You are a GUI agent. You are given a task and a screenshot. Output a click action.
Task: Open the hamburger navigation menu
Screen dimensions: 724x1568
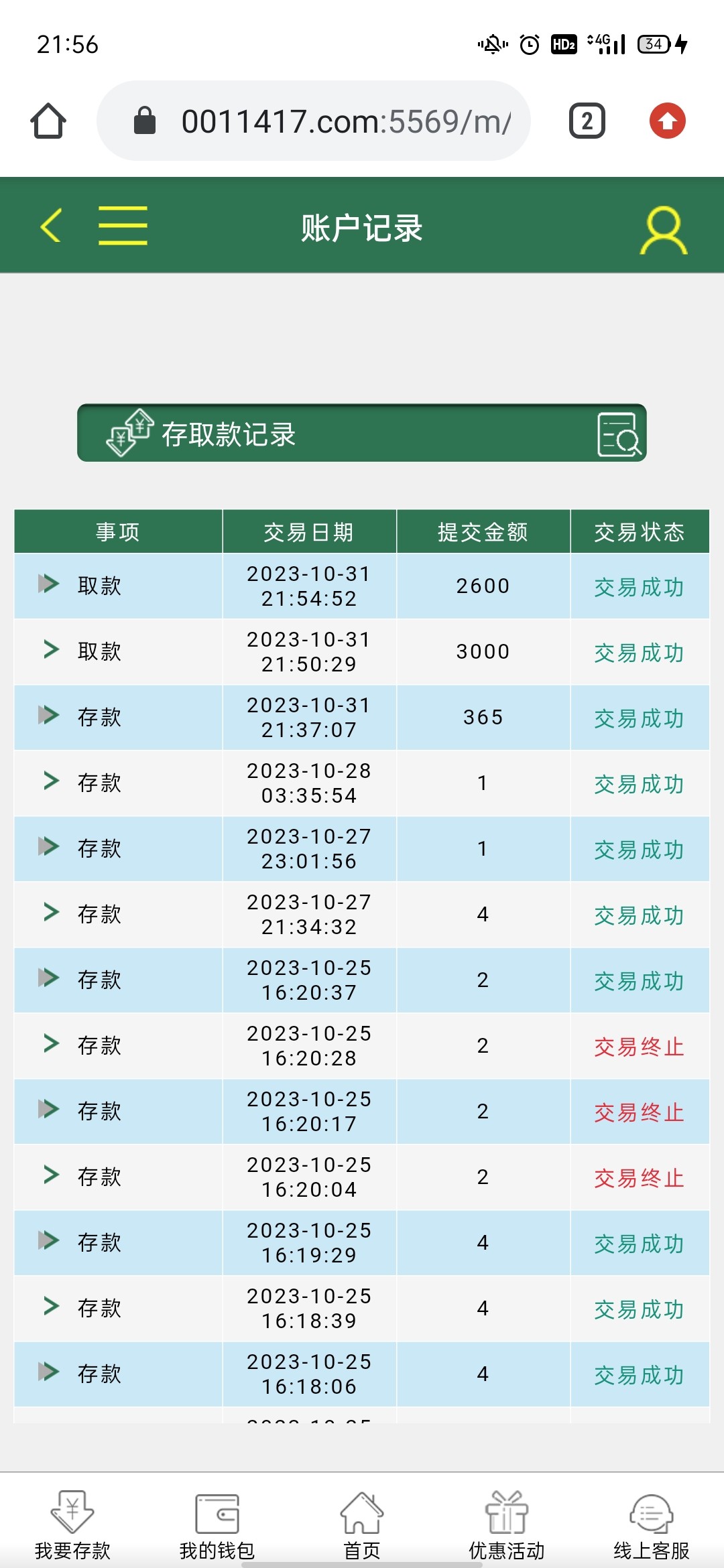(123, 226)
